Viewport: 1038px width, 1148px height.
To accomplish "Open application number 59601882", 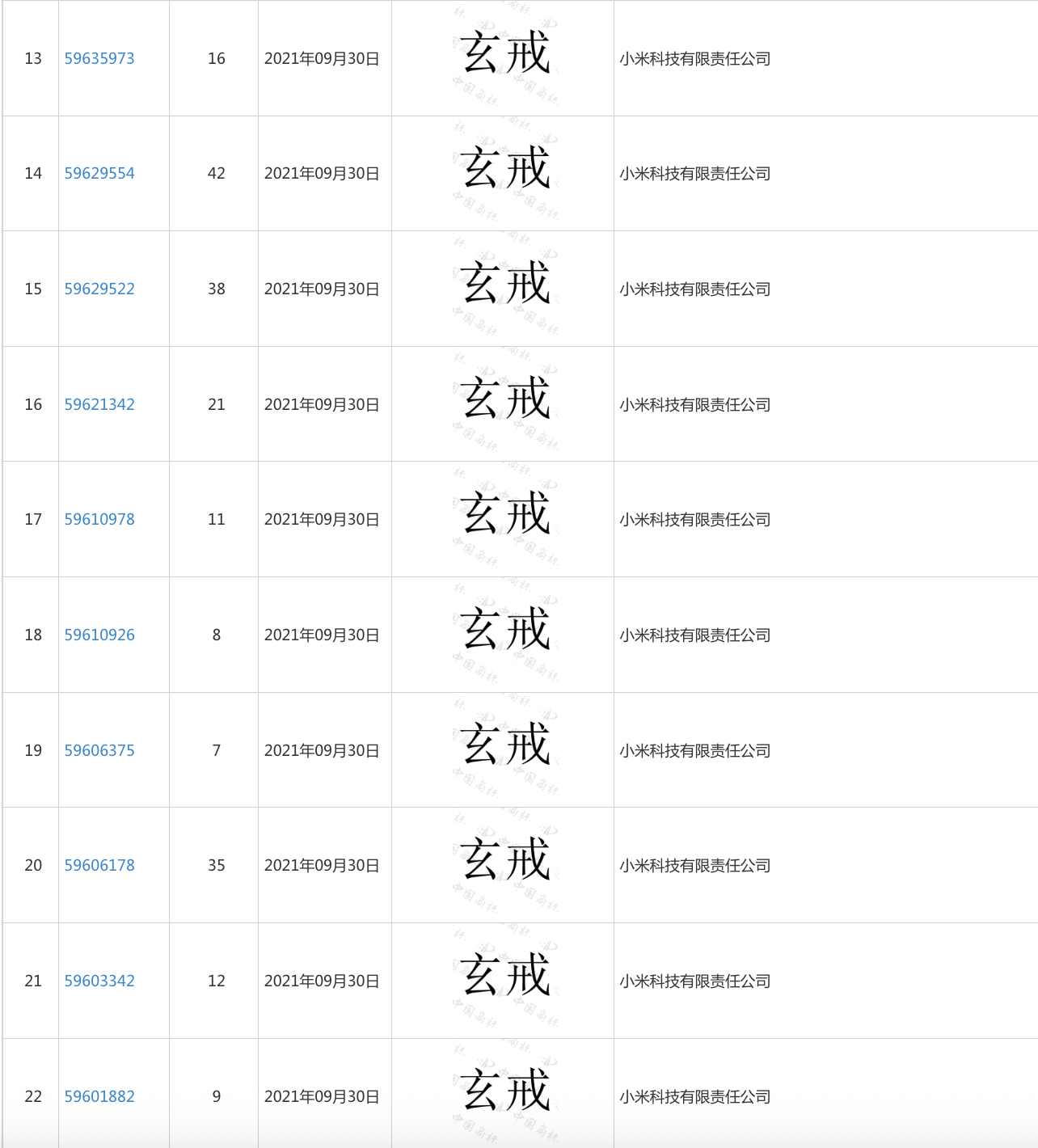I will (x=99, y=1096).
